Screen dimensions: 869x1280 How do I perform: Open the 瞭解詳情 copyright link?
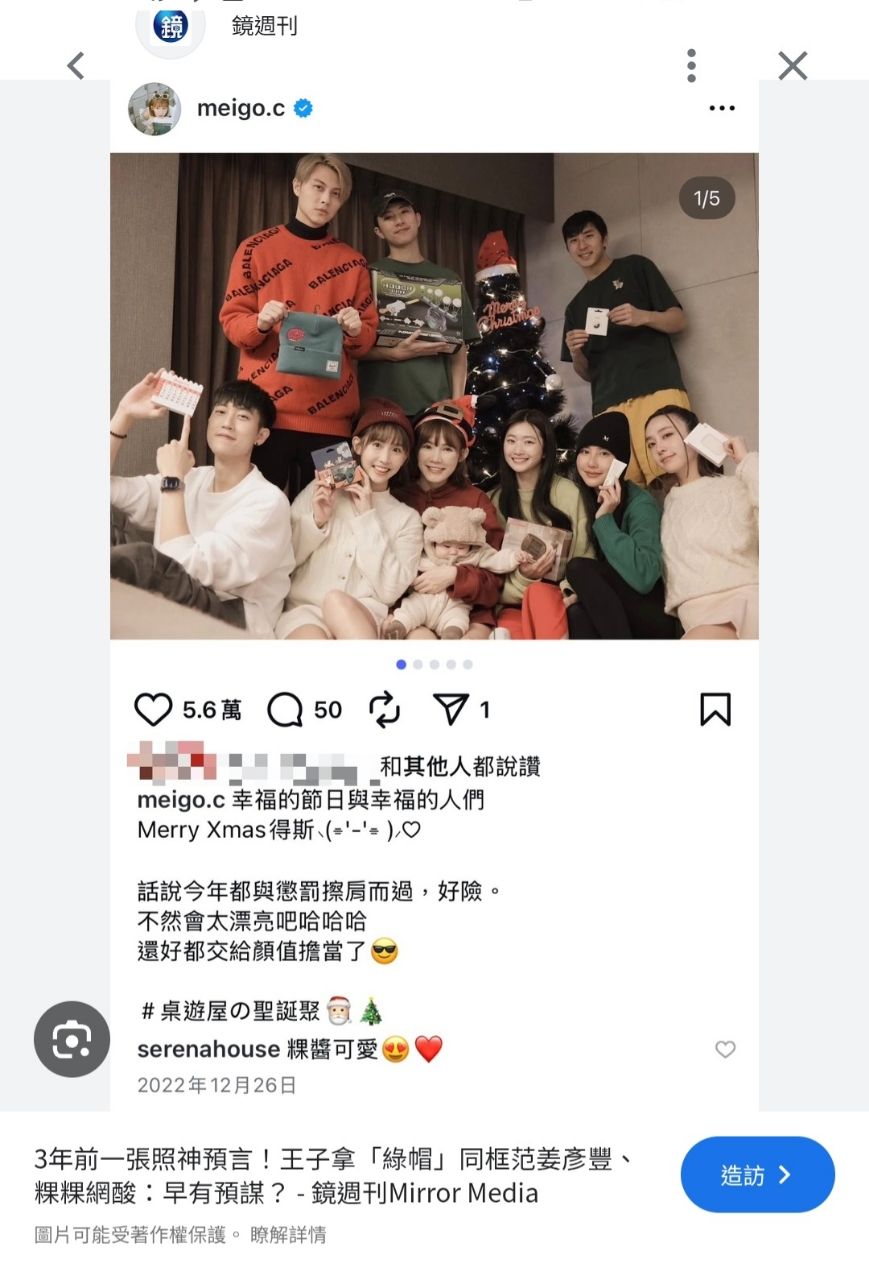[288, 1235]
